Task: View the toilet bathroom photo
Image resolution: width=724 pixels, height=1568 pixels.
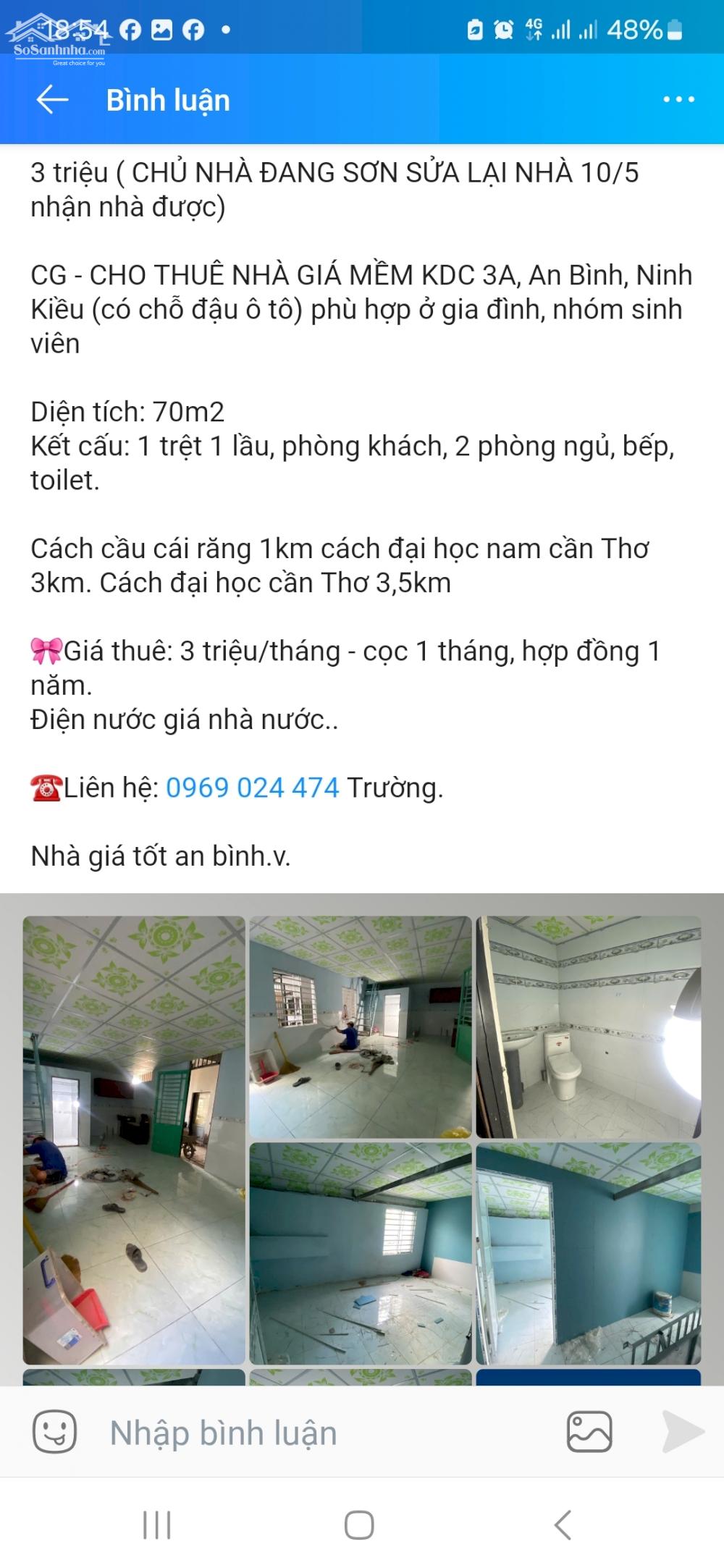Action: click(589, 1027)
